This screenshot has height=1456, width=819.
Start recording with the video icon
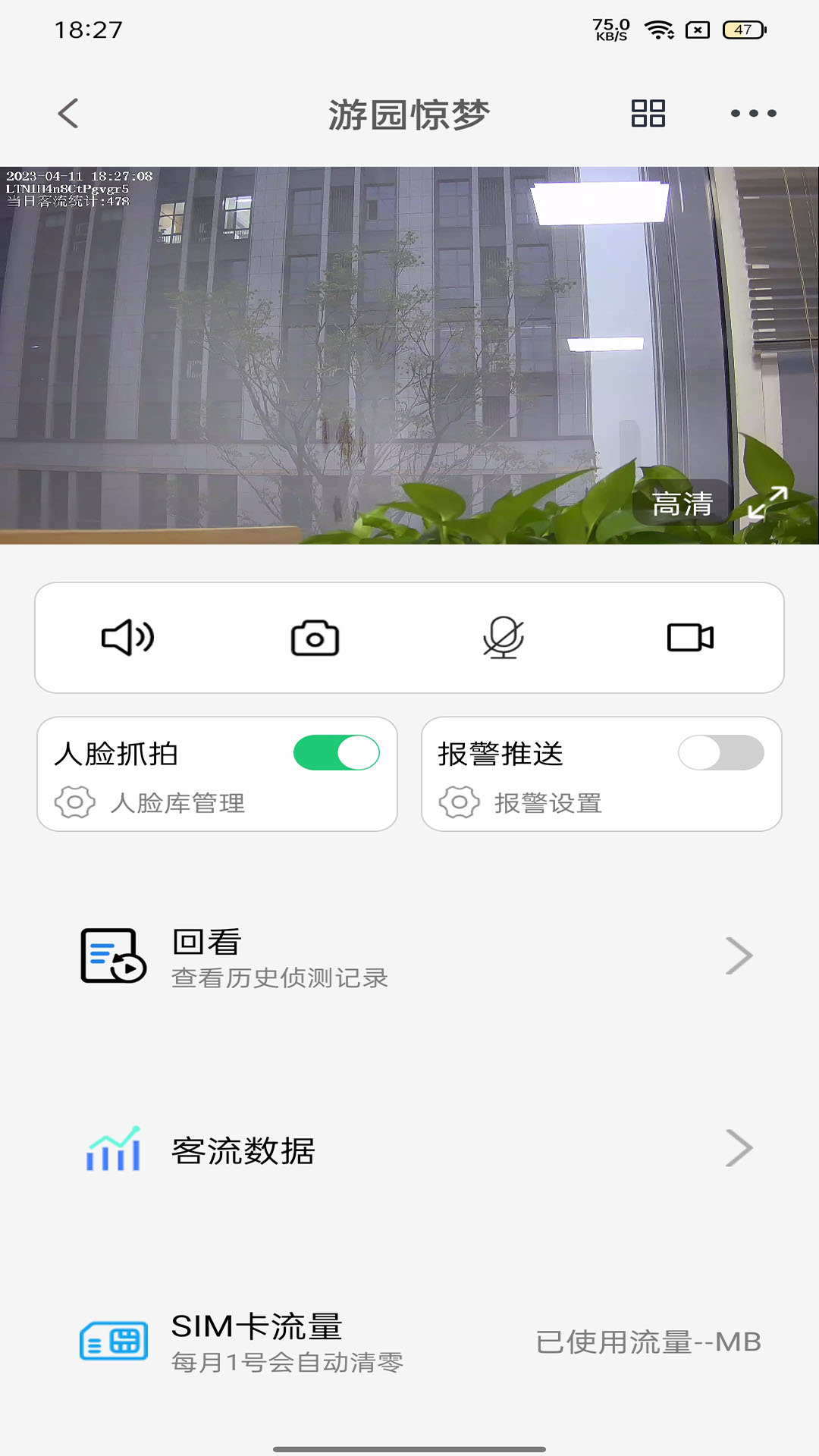click(690, 638)
